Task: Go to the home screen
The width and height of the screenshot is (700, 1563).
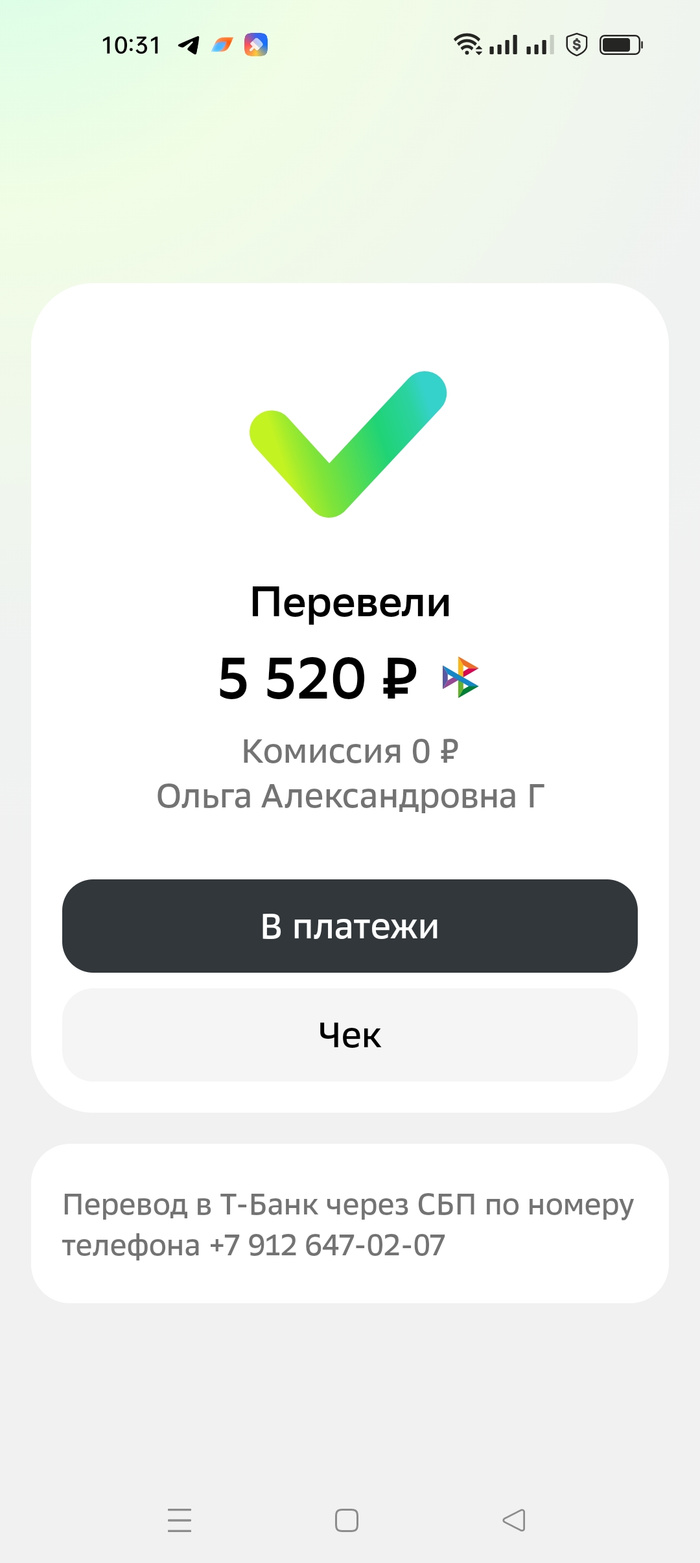Action: tap(346, 1520)
